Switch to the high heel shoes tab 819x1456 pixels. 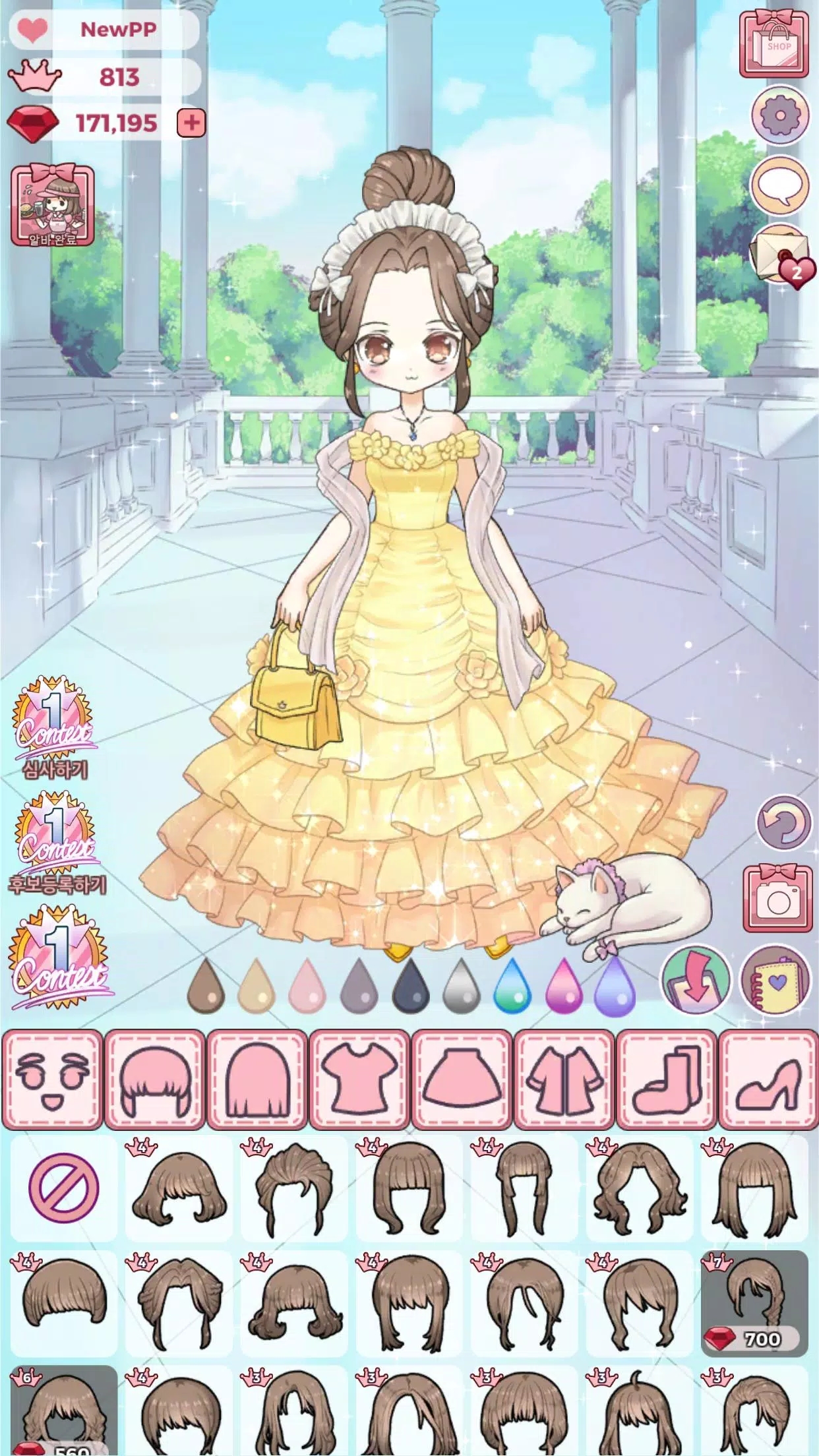768,1079
